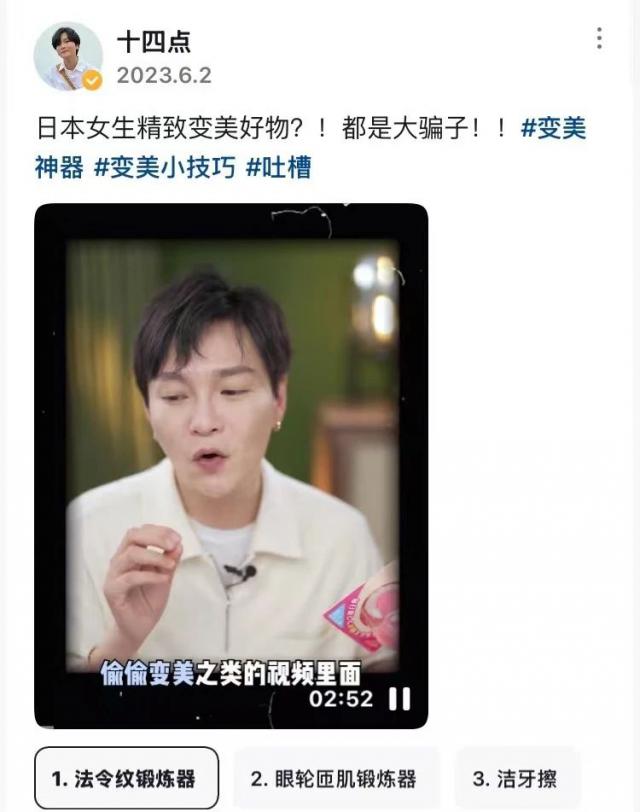This screenshot has height=812, width=640.
Task: Open the three-dot overflow menu
Action: (599, 39)
